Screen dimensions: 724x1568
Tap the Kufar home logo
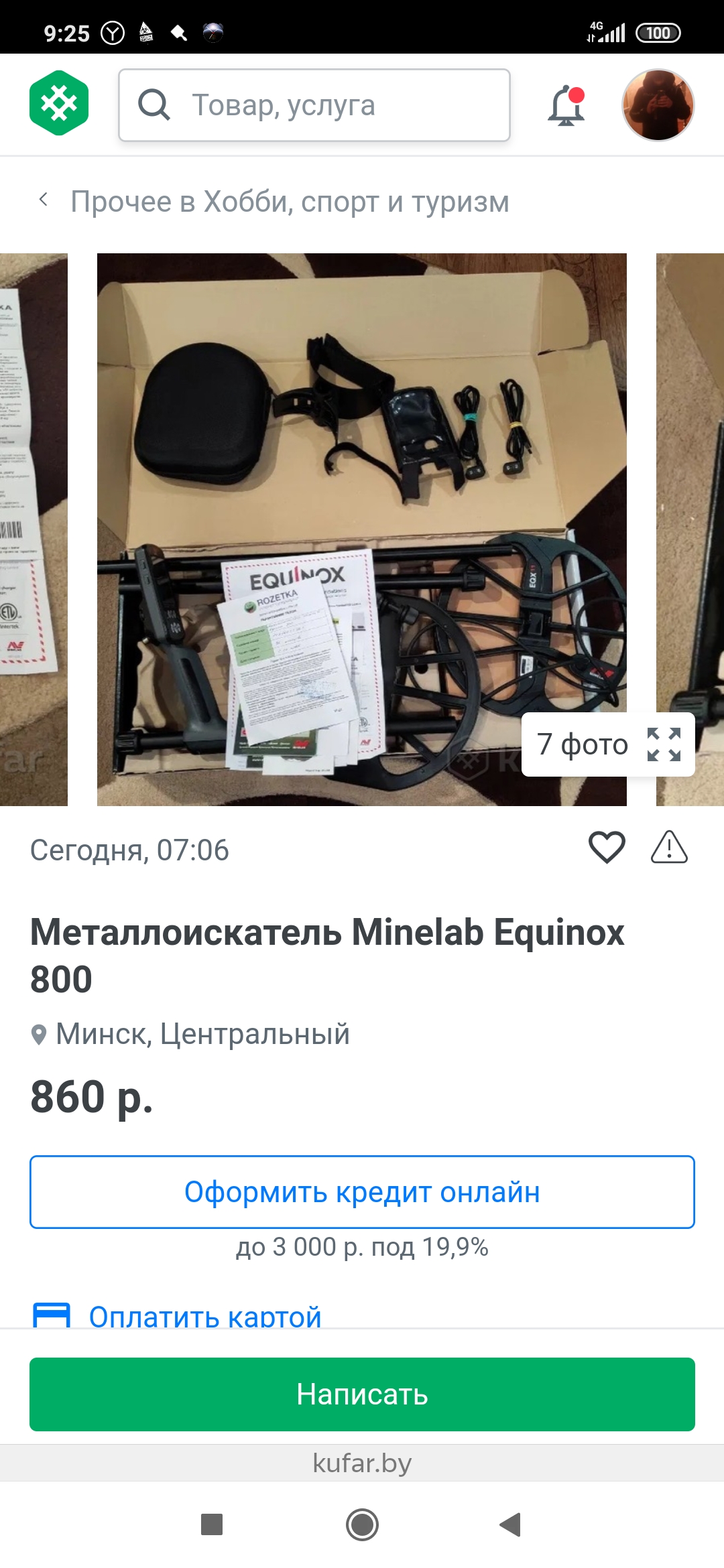[59, 103]
